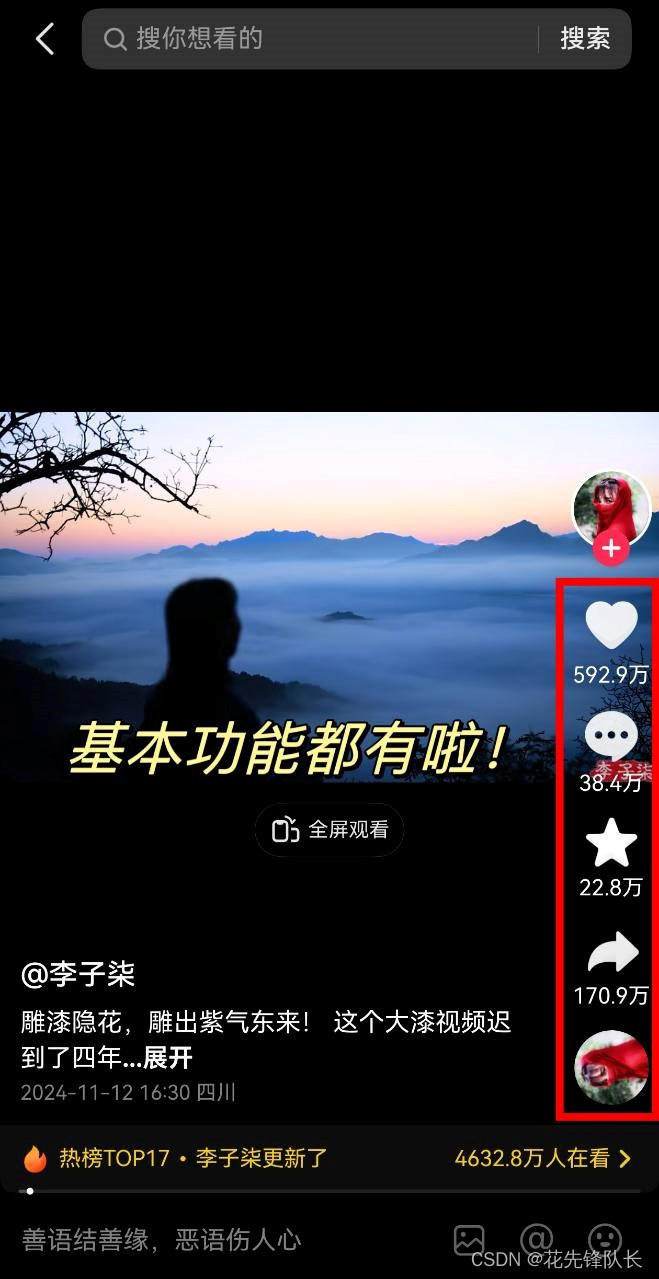
Task: Open the spinning music disc
Action: (611, 1066)
